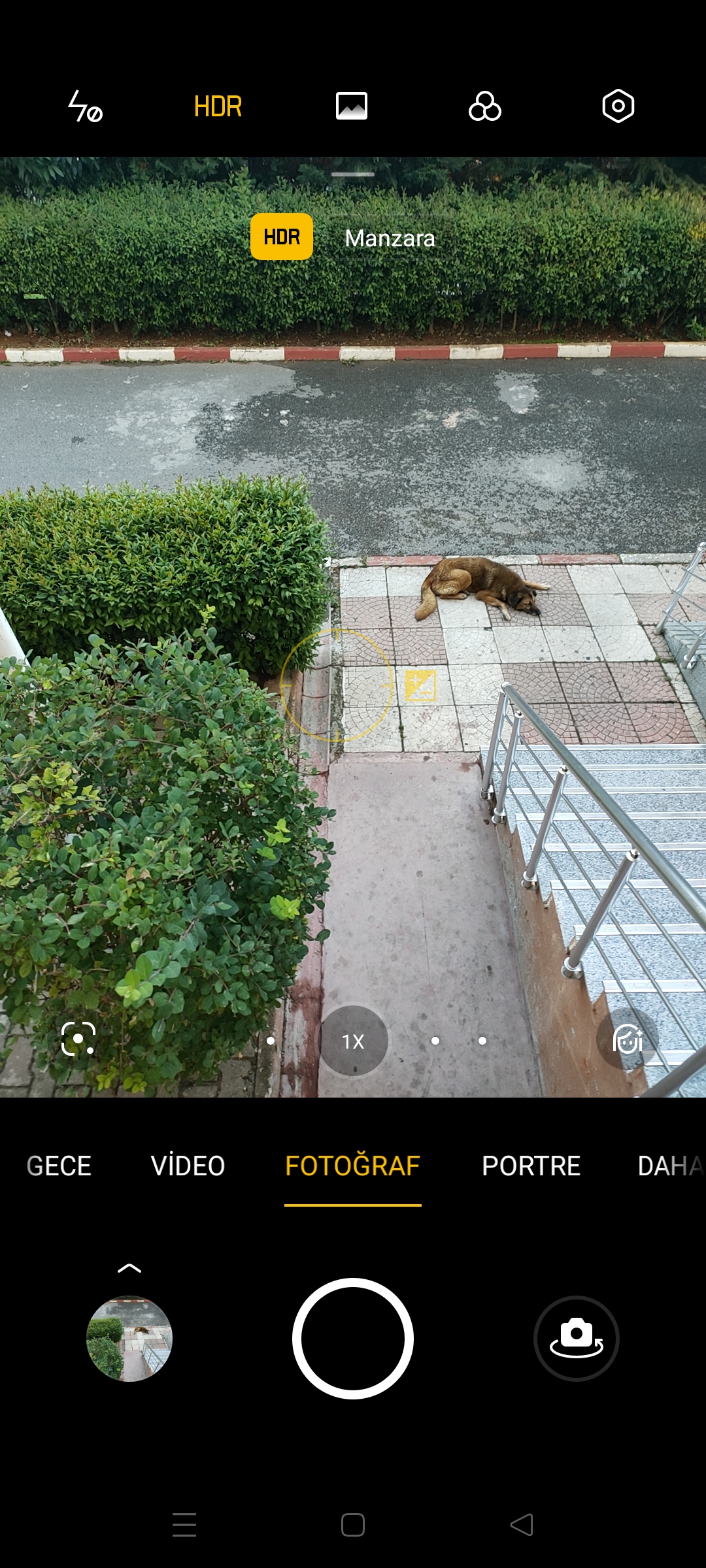Viewport: 706px width, 1568px height.
Task: Expand the arrow above gallery thumbnail
Action: [129, 1268]
